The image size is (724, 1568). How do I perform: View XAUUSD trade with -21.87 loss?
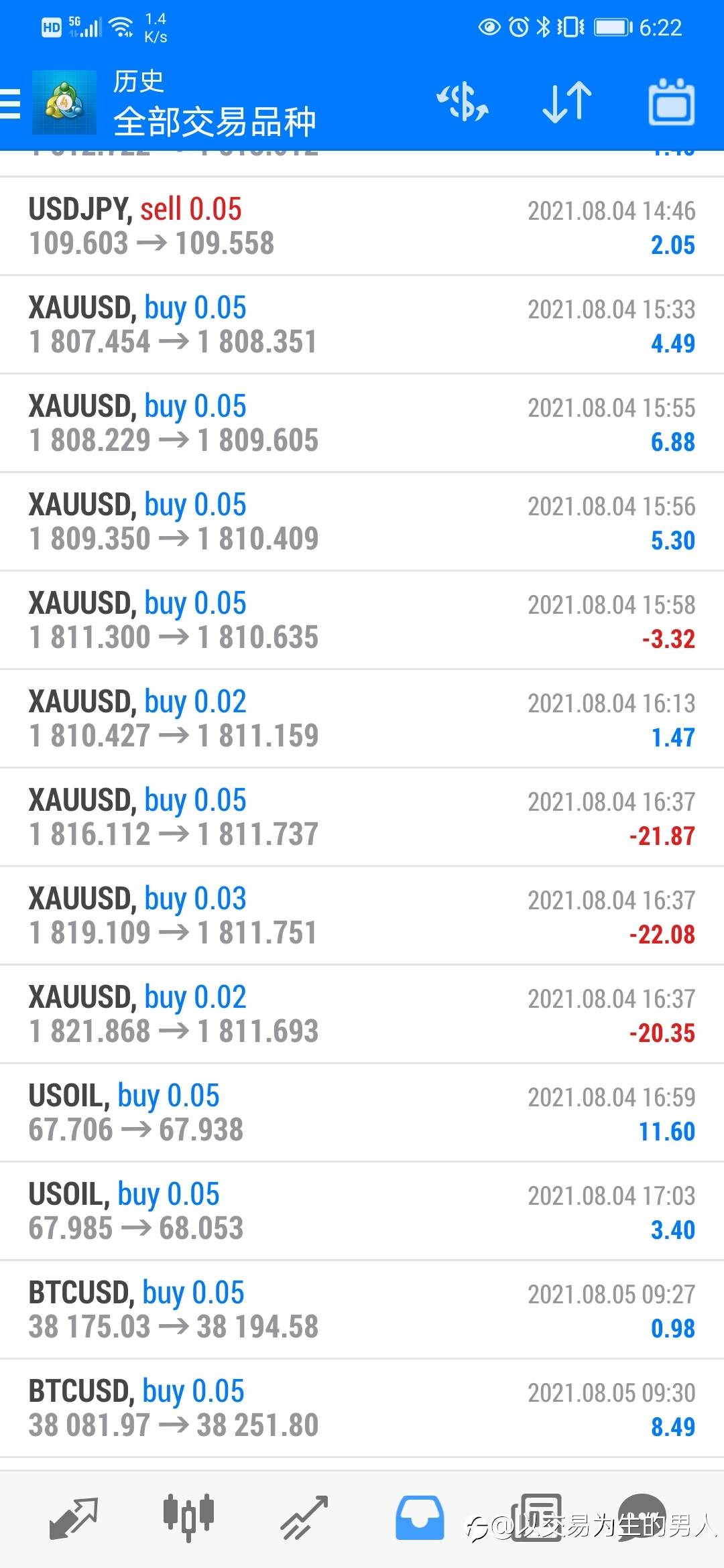pos(362,818)
